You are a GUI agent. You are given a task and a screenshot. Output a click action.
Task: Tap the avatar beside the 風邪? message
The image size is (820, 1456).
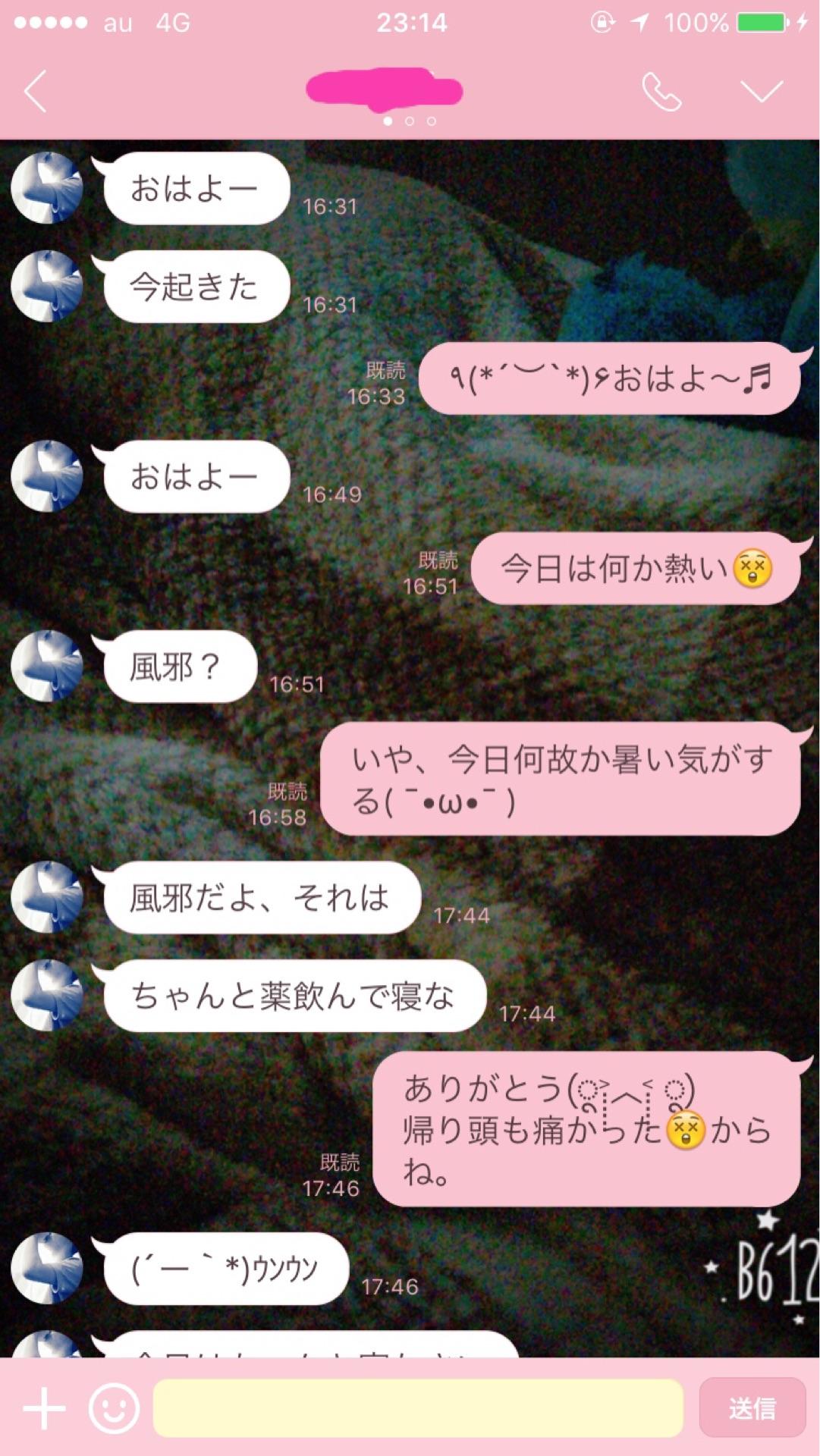point(48,665)
